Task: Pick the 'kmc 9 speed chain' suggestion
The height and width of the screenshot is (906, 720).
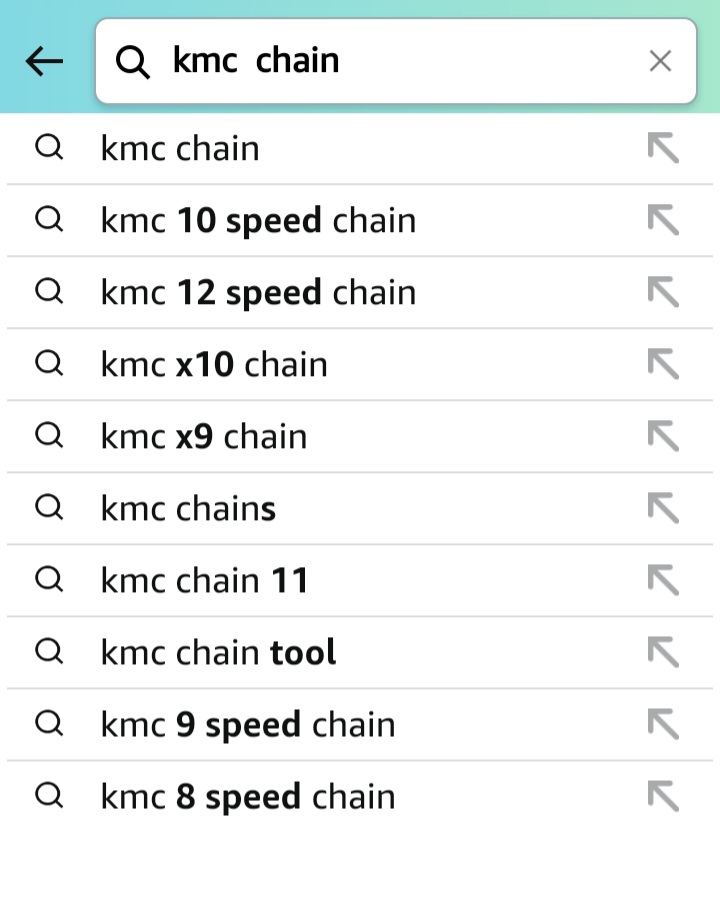Action: 248,725
